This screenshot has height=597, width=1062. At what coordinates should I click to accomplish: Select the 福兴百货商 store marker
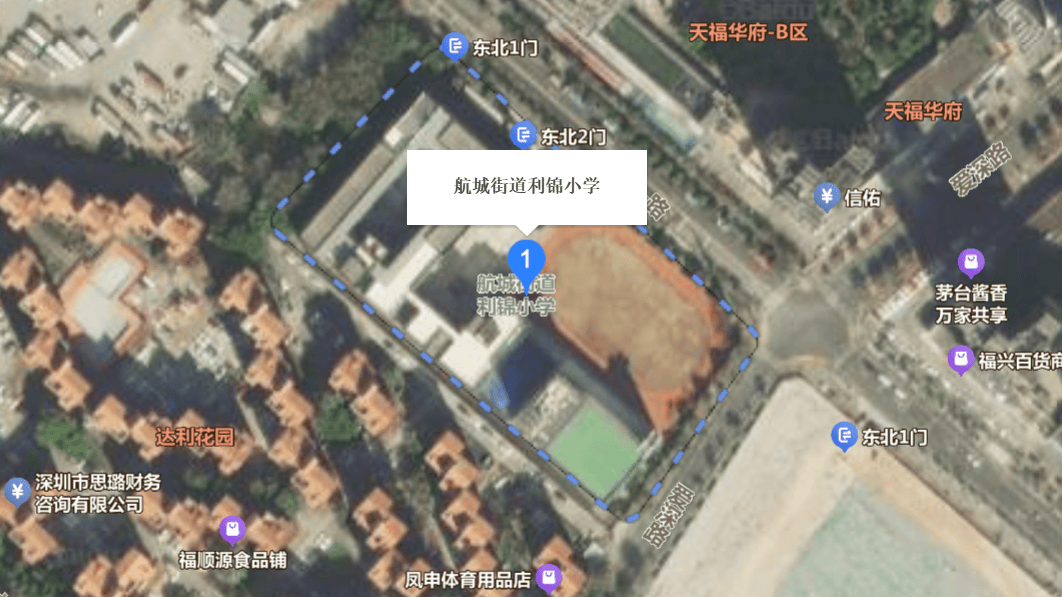click(x=961, y=358)
